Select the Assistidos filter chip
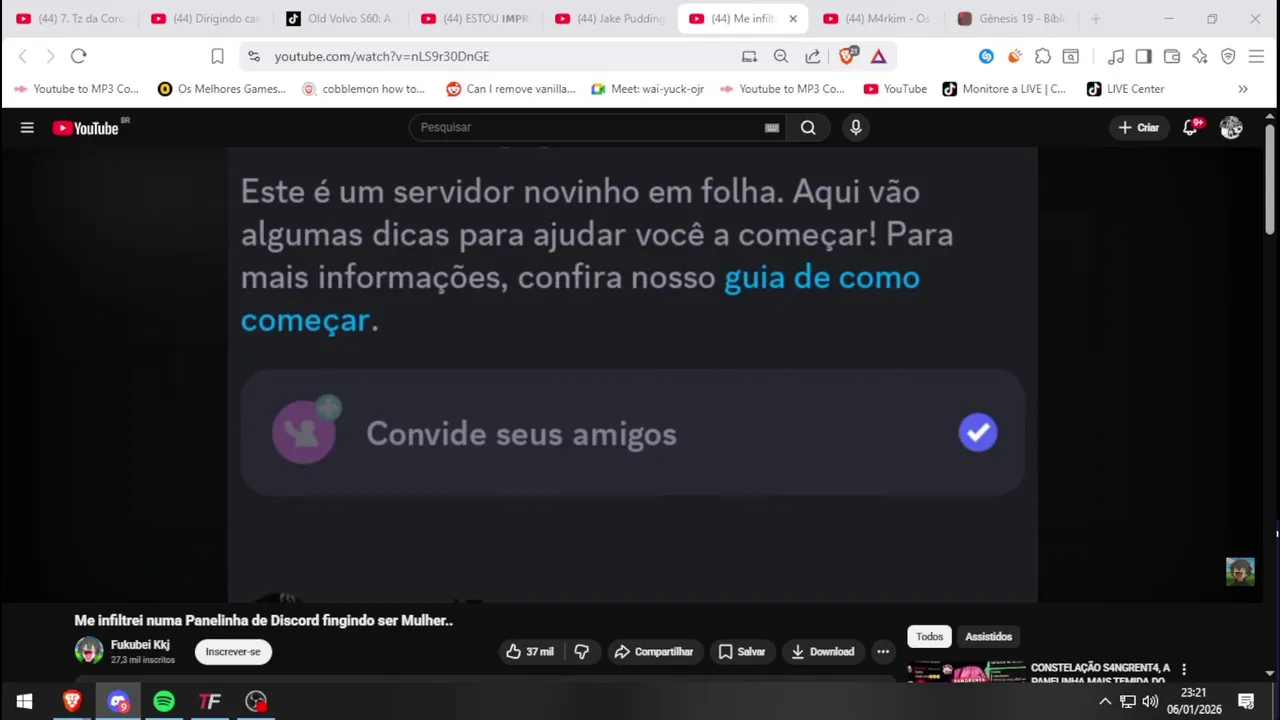Viewport: 1280px width, 720px height. pyautogui.click(x=988, y=637)
